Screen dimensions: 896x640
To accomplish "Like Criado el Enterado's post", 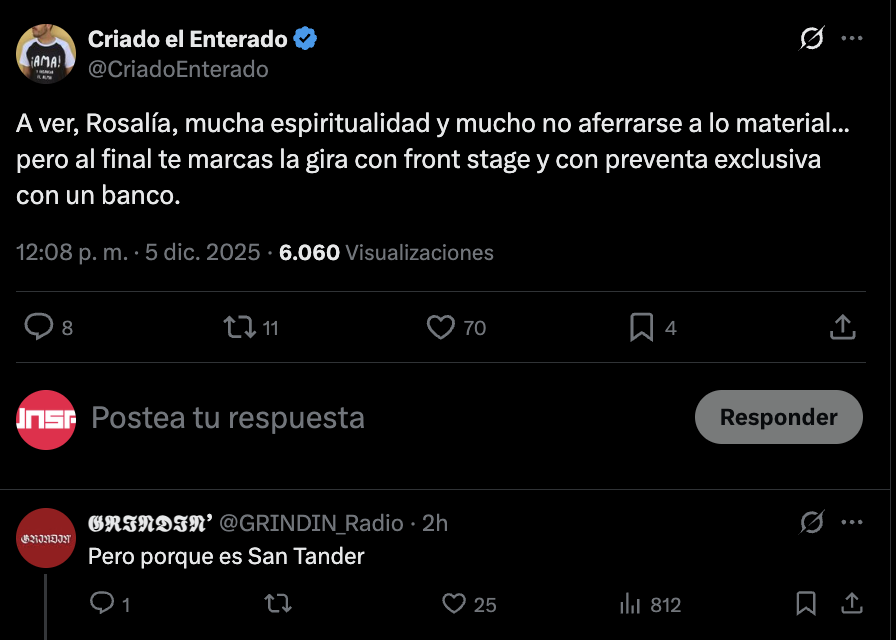I will [441, 327].
